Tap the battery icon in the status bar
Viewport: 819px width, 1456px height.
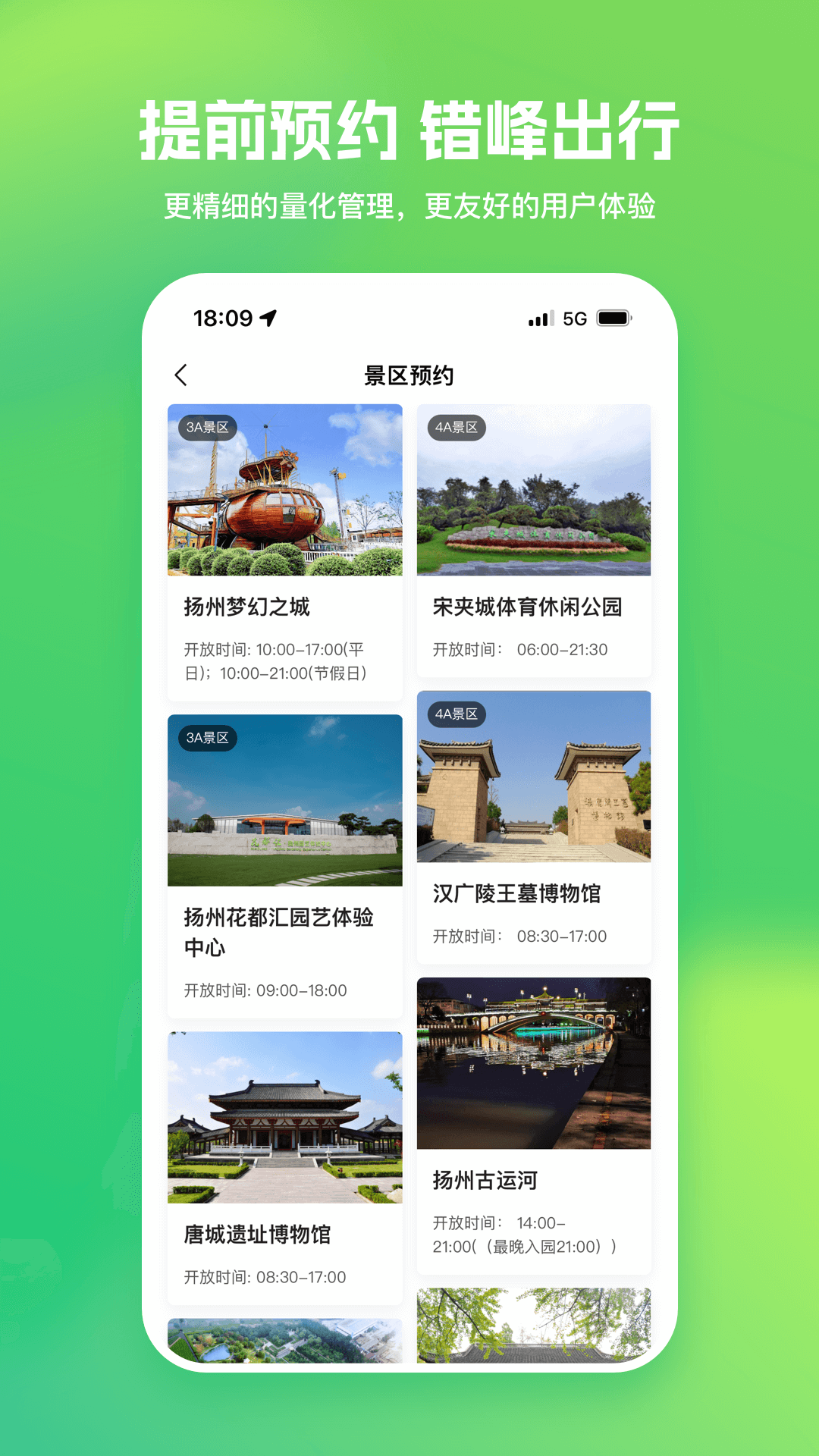pos(616,319)
